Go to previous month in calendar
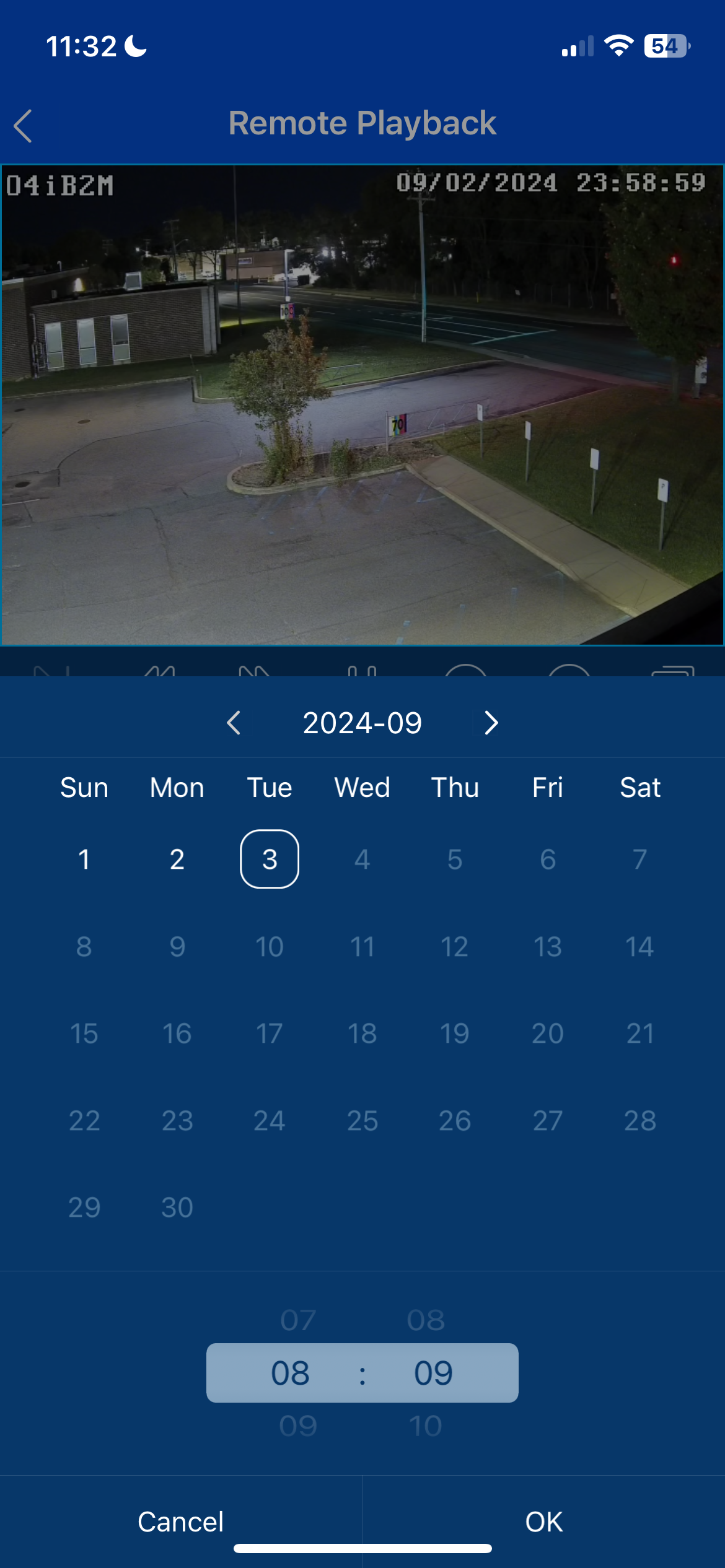This screenshot has width=725, height=1568. click(x=234, y=723)
